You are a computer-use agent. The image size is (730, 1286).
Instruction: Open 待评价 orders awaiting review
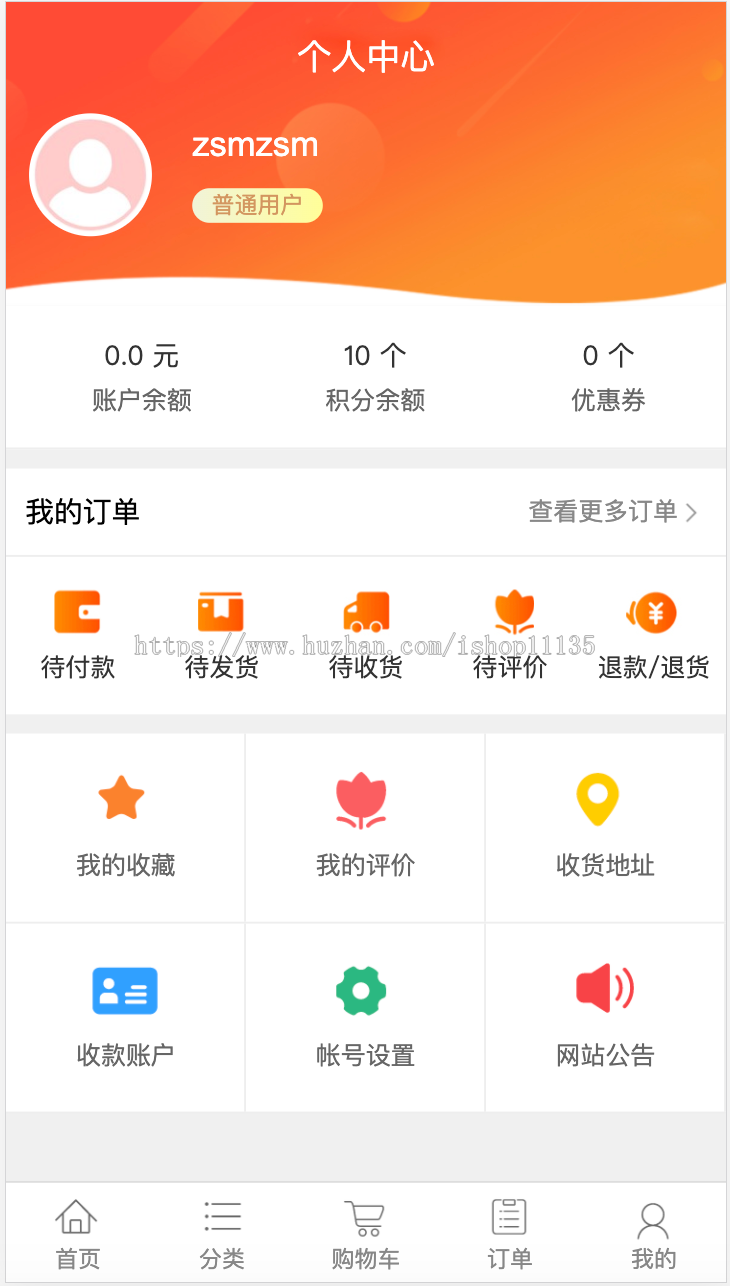[510, 635]
